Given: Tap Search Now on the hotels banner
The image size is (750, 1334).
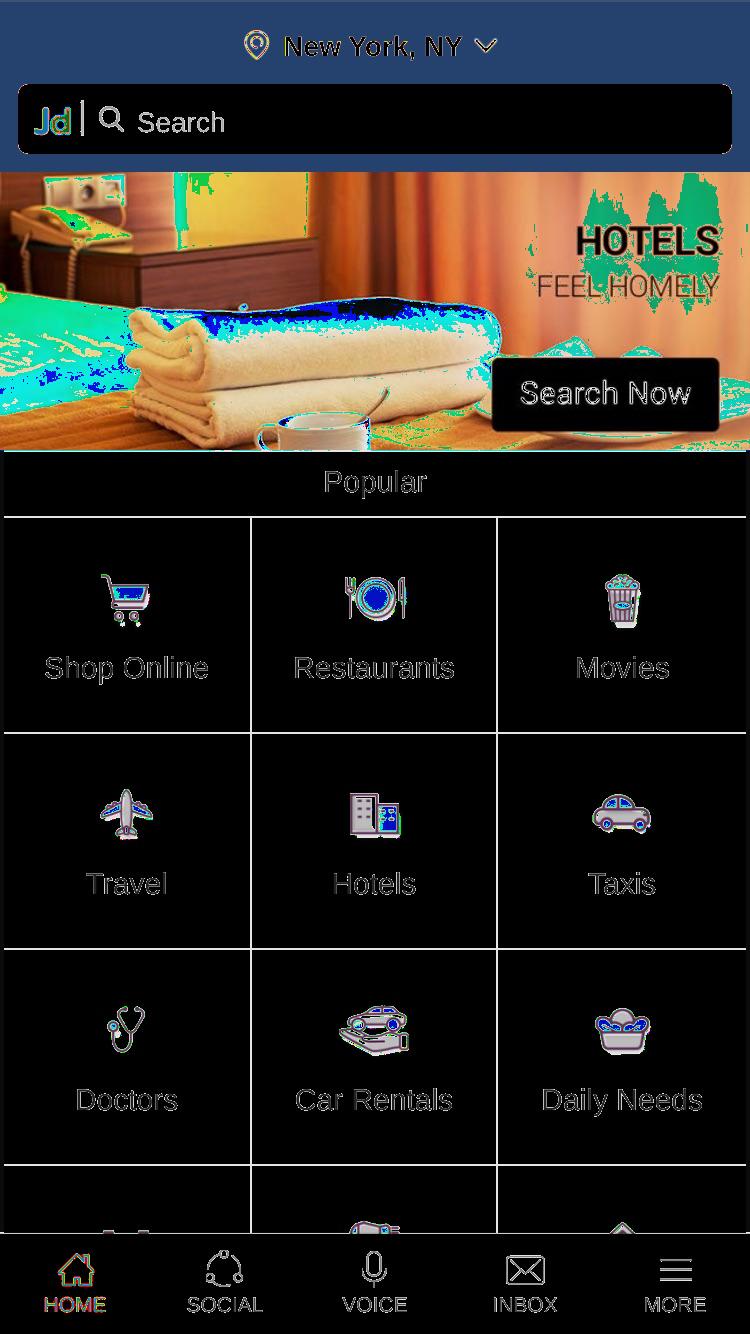Looking at the screenshot, I should click(x=605, y=394).
